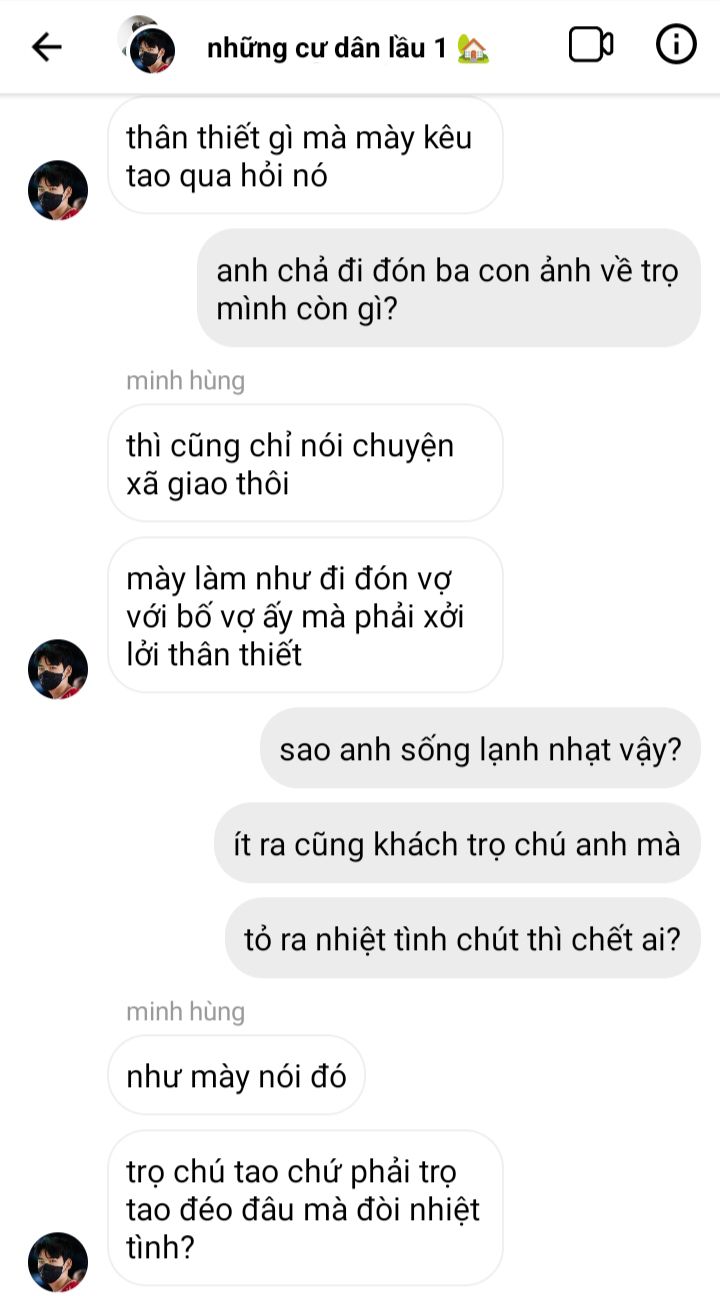Start a video call with the group
Image resolution: width=720 pixels, height=1296 pixels.
591,45
